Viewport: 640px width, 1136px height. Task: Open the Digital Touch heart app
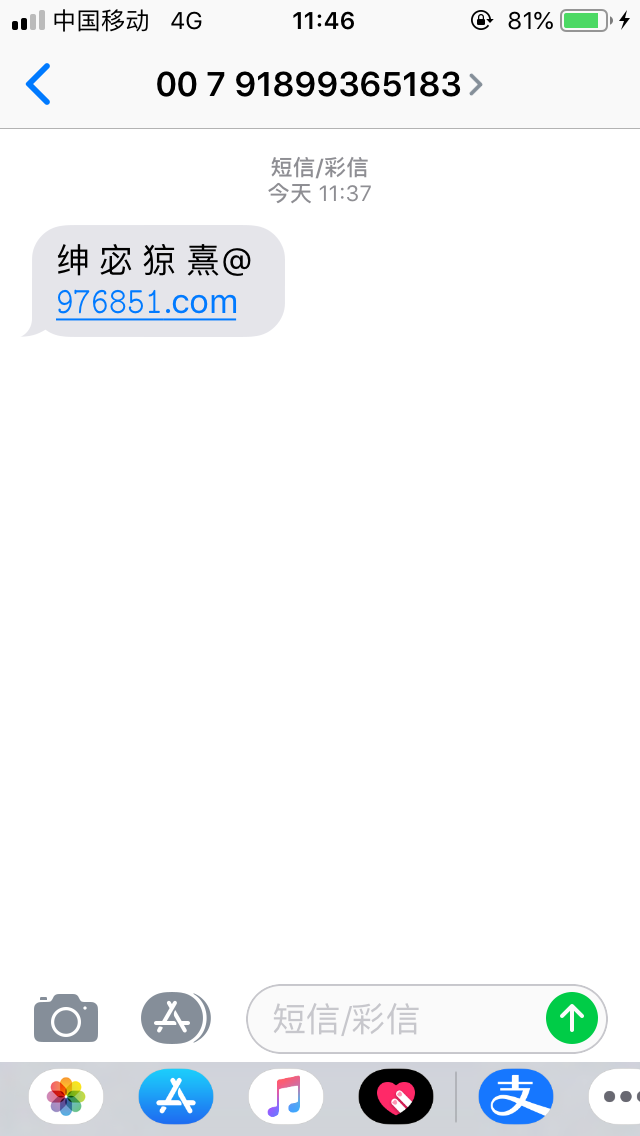pyautogui.click(x=396, y=1097)
